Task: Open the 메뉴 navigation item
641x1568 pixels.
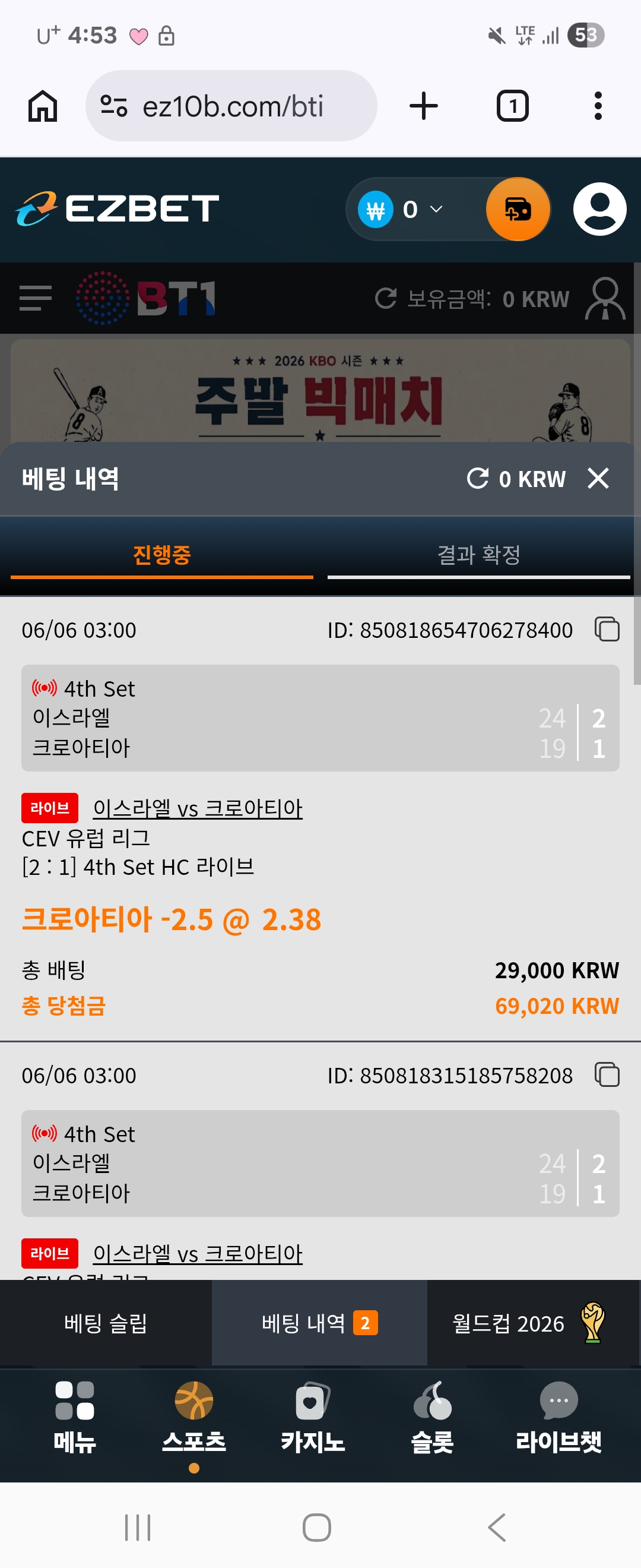Action: 74,1417
